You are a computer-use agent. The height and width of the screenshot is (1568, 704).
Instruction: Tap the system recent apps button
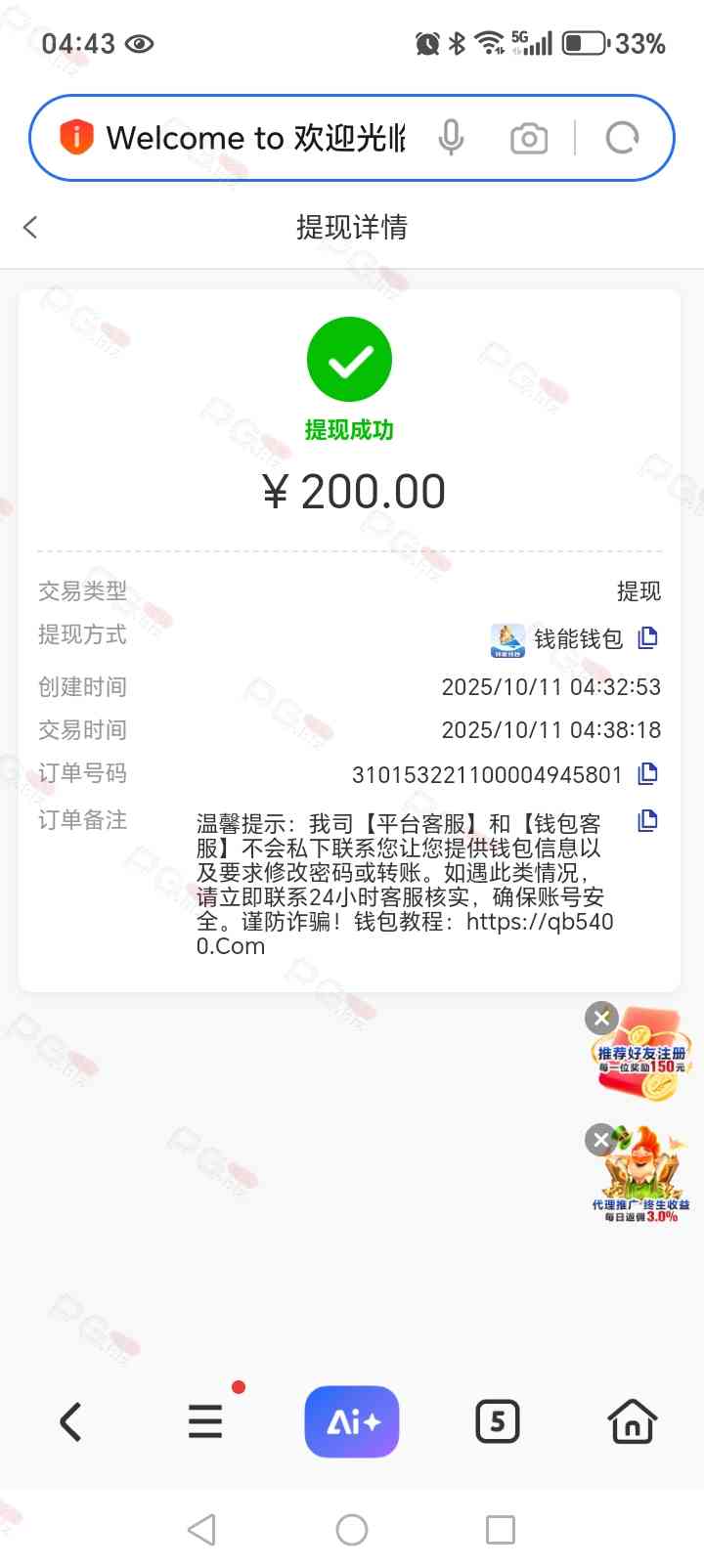(x=501, y=1530)
